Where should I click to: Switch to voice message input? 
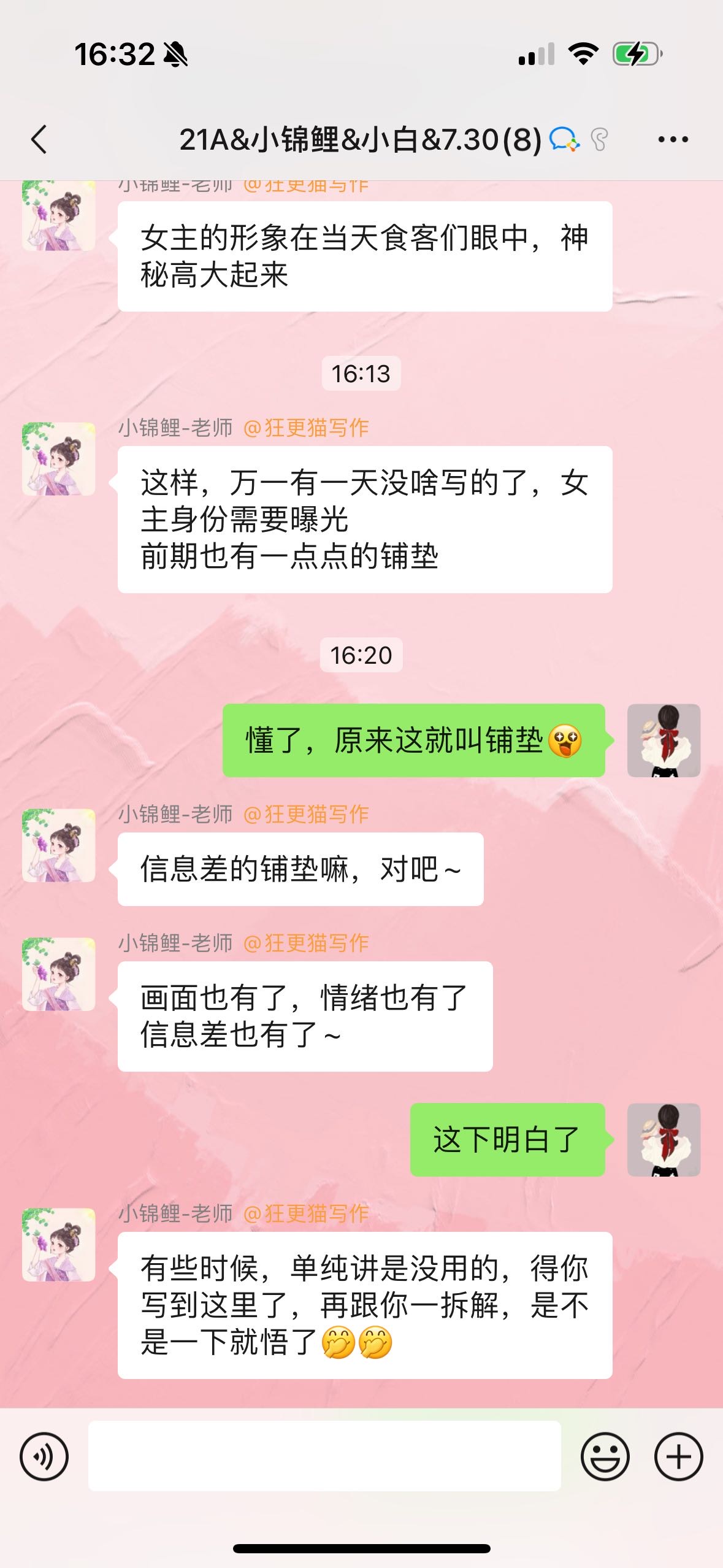pos(44,1456)
